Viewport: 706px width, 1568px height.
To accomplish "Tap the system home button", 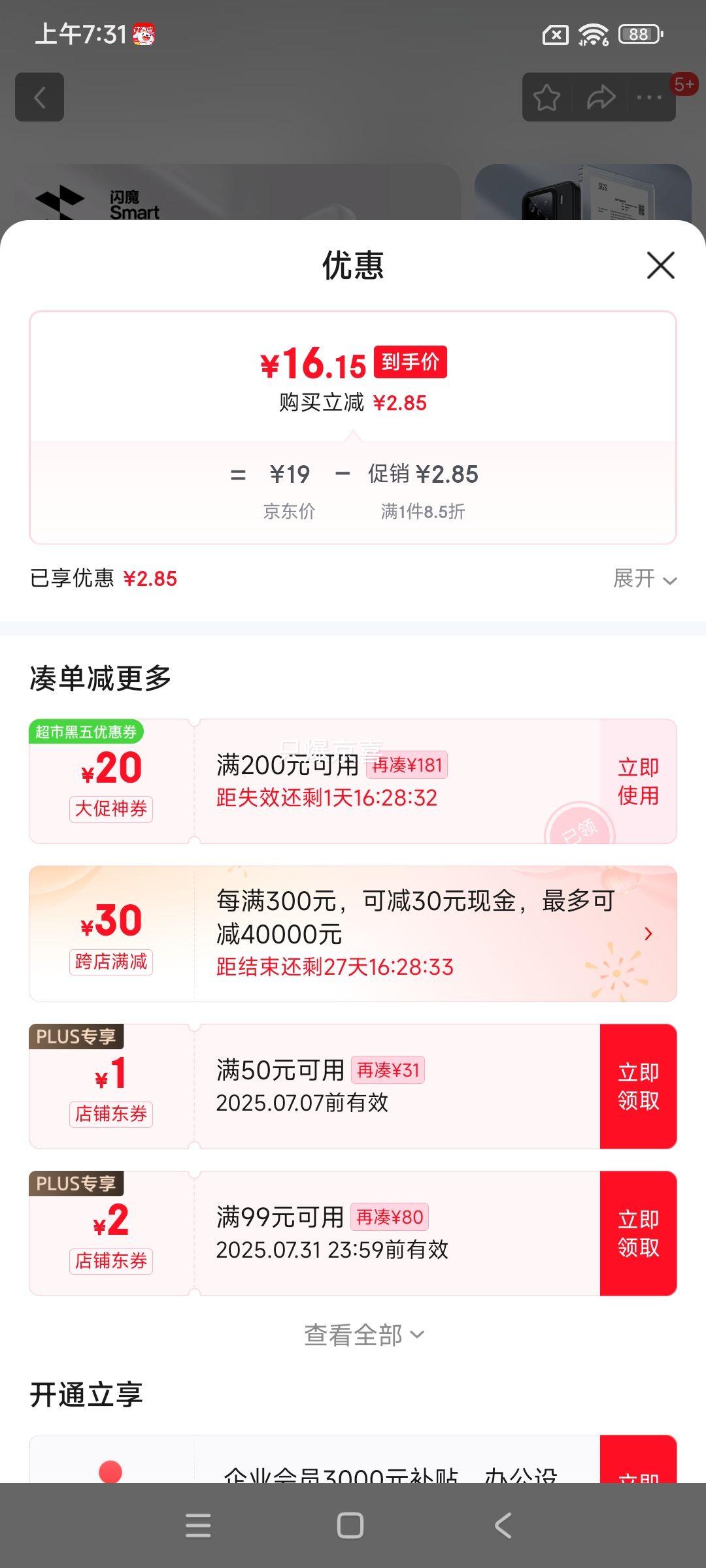I will coord(350,1526).
